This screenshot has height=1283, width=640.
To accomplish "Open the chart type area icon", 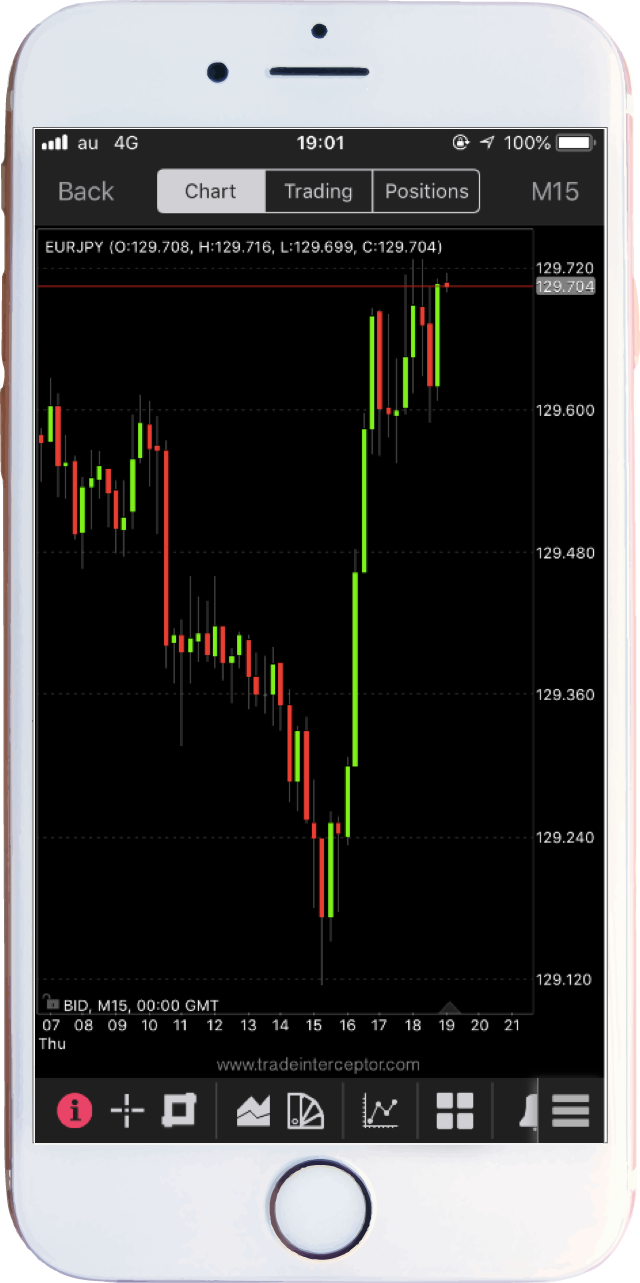I will 253,1110.
